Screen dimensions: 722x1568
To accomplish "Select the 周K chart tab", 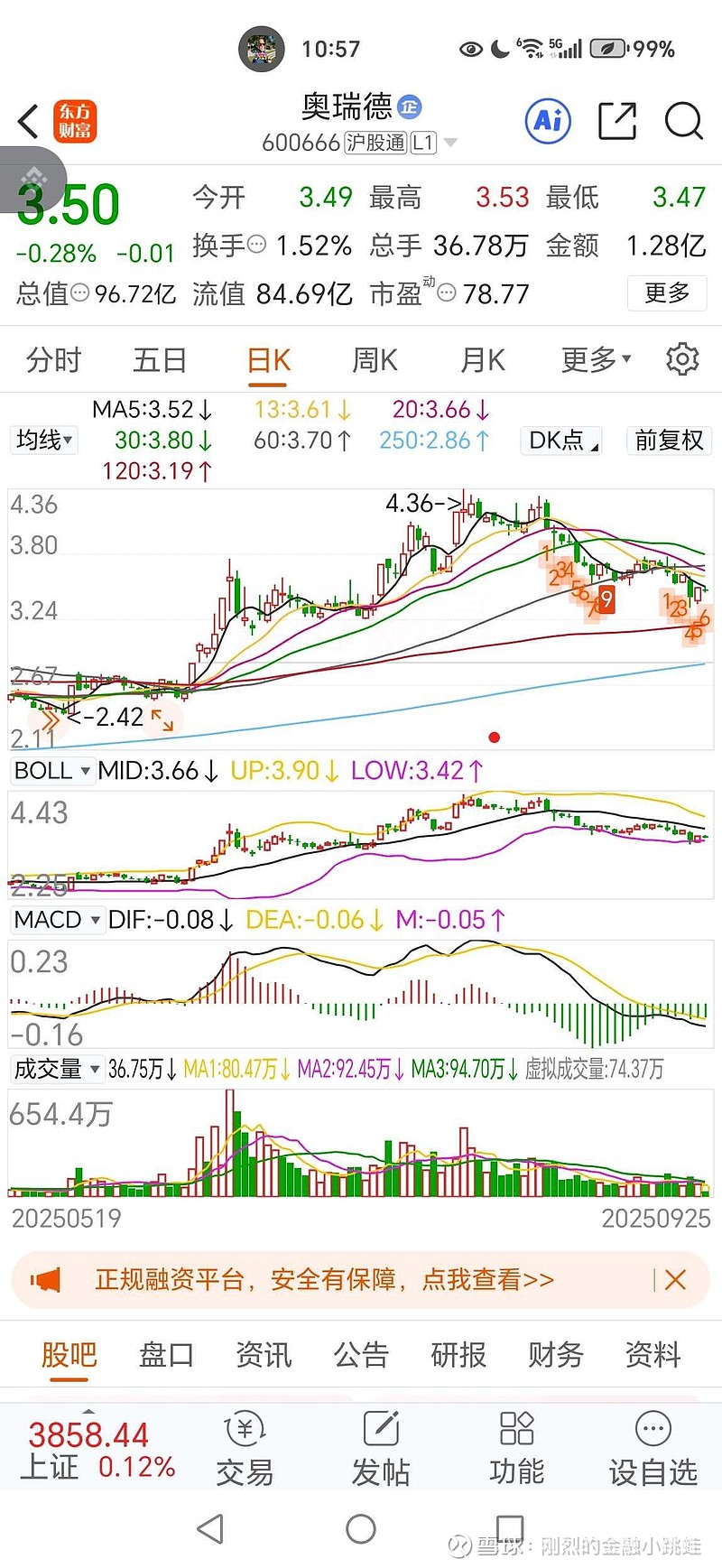I will click(375, 360).
